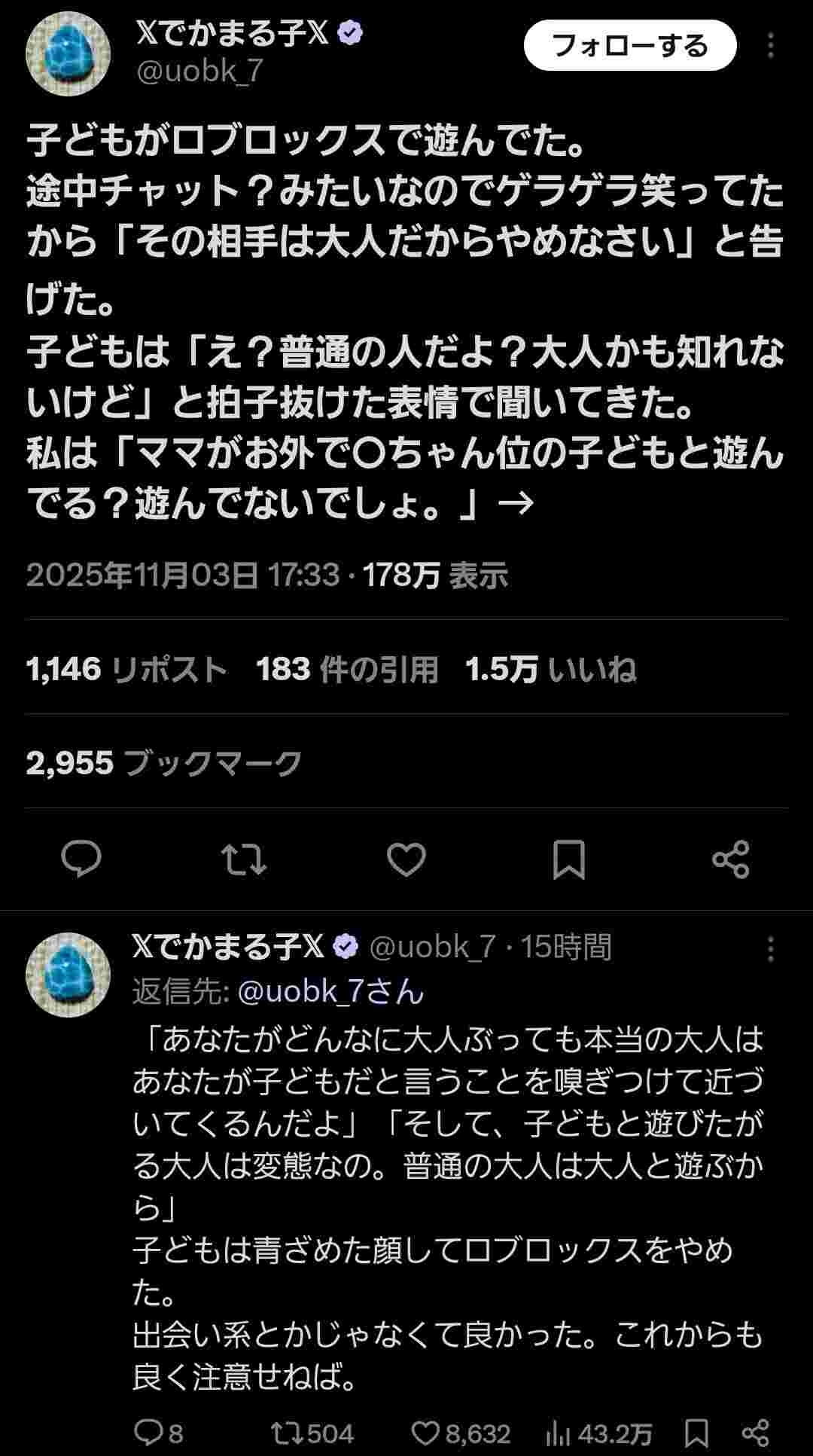Repost the main post

pyautogui.click(x=245, y=859)
